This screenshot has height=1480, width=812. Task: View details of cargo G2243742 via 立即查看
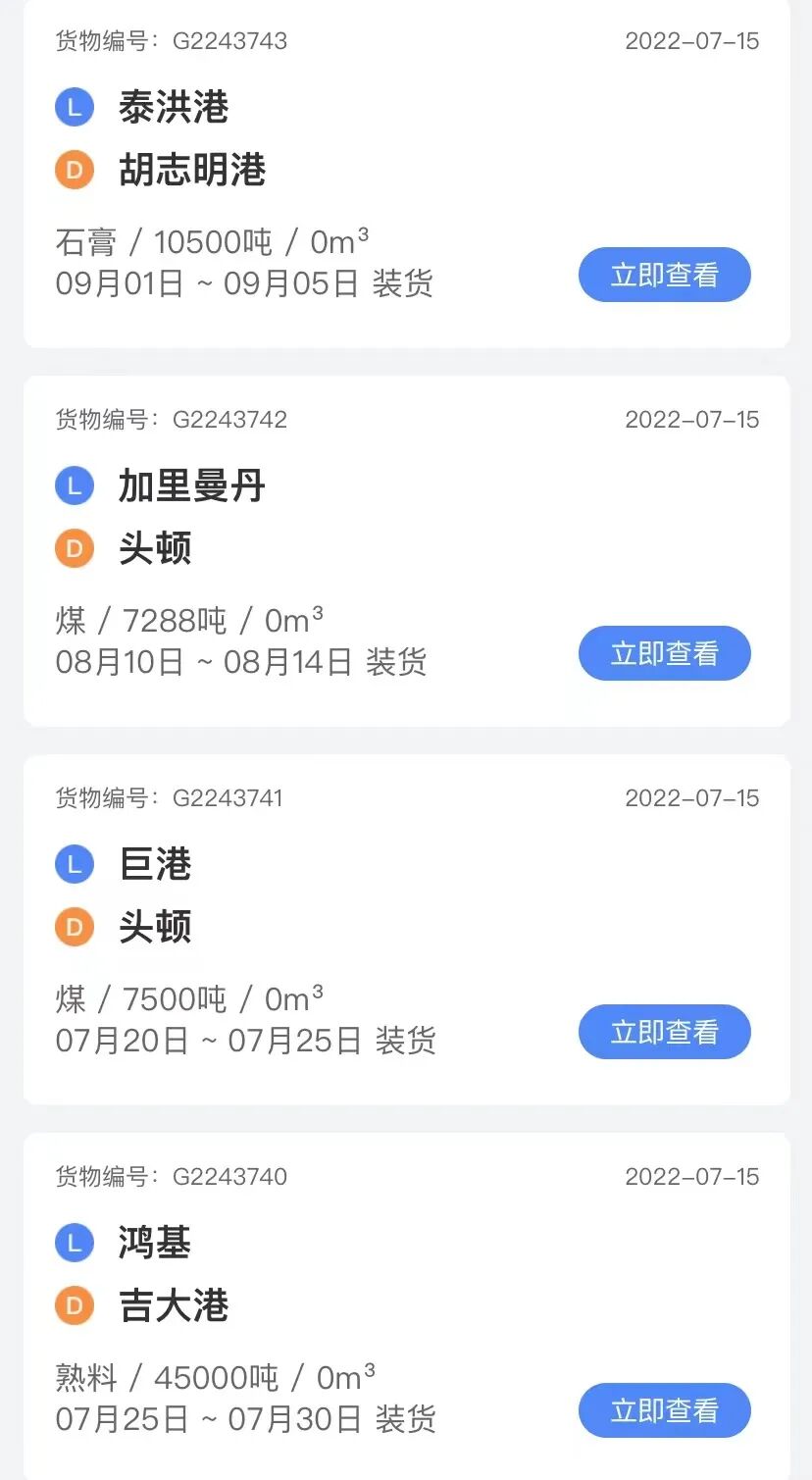(664, 653)
